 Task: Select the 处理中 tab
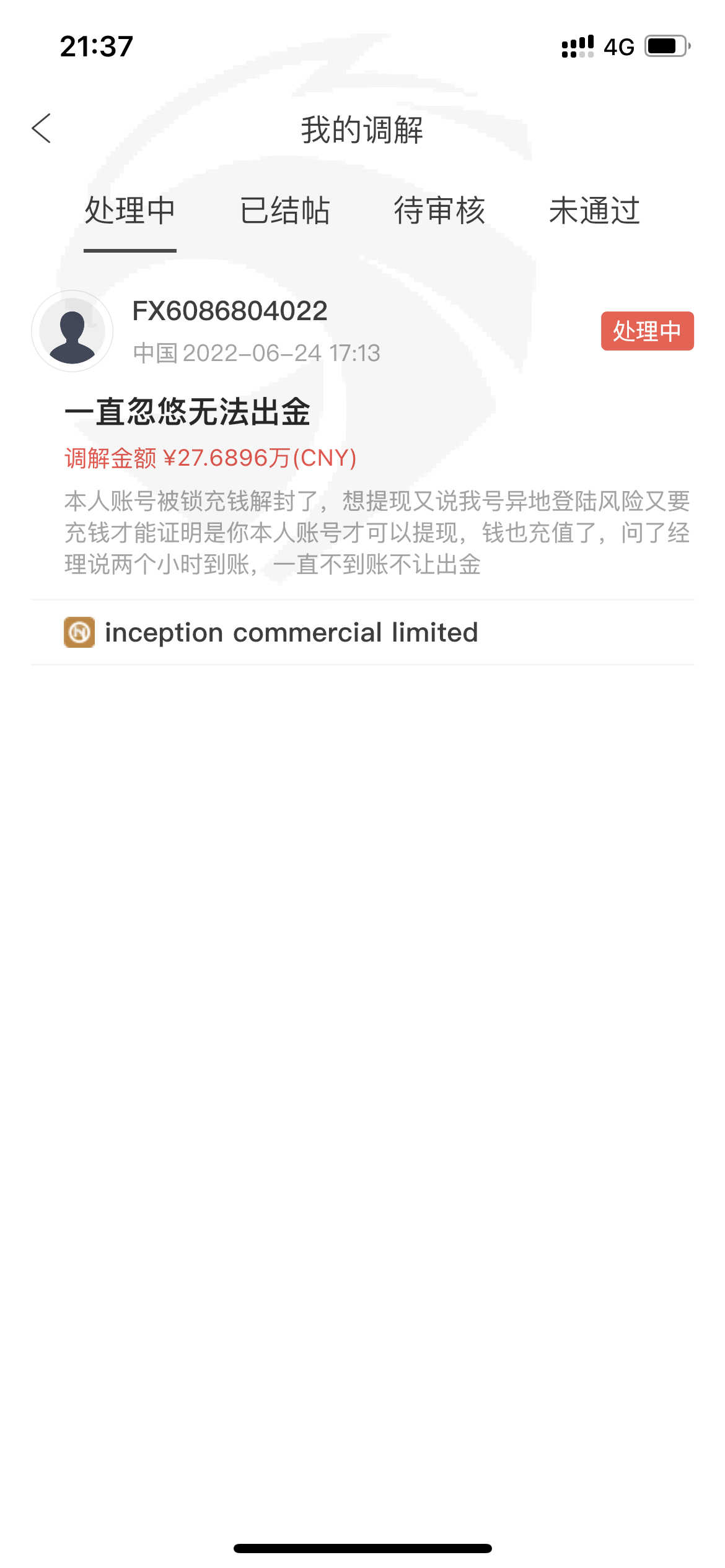[130, 211]
